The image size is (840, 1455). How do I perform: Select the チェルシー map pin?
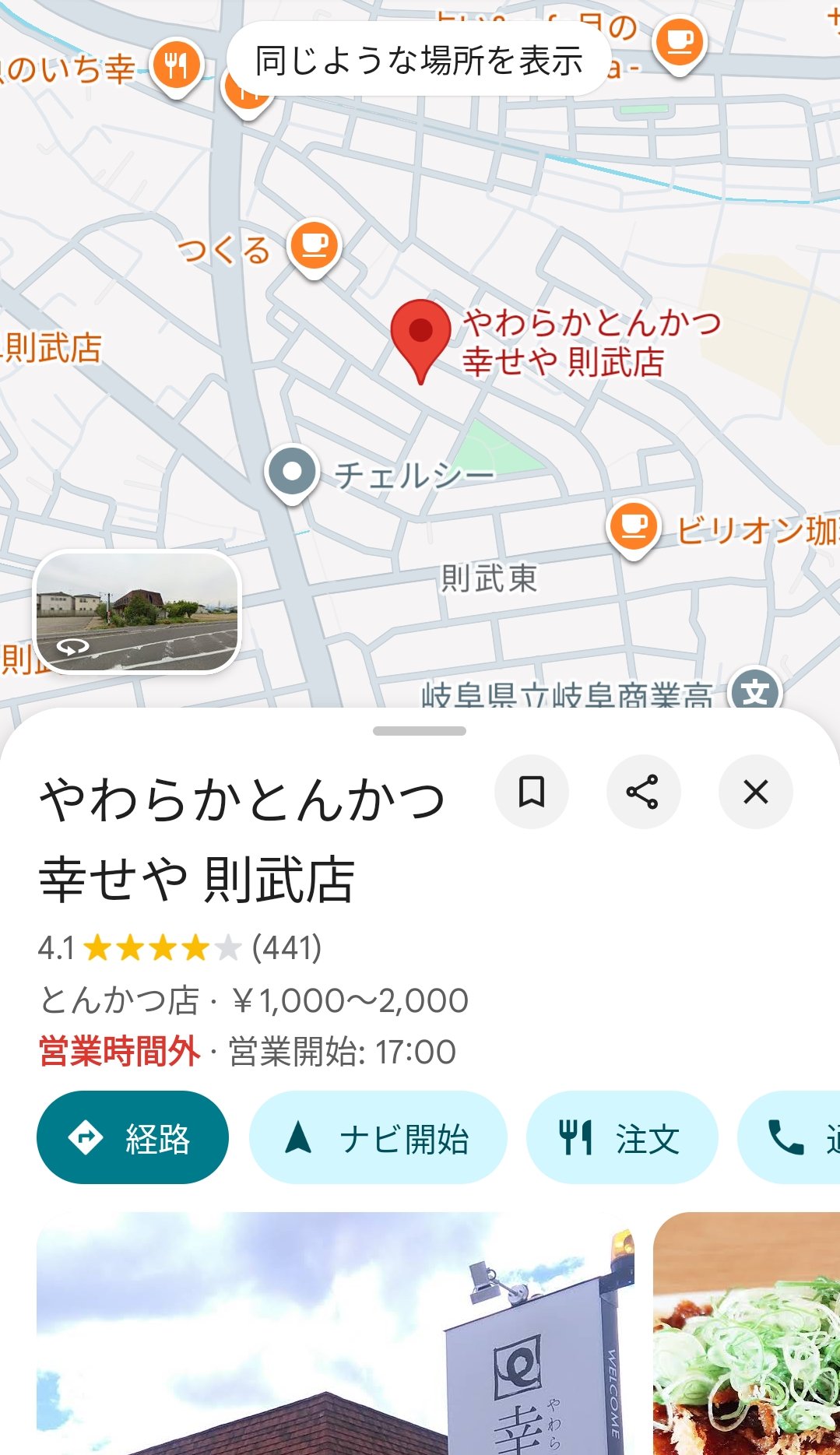click(292, 472)
